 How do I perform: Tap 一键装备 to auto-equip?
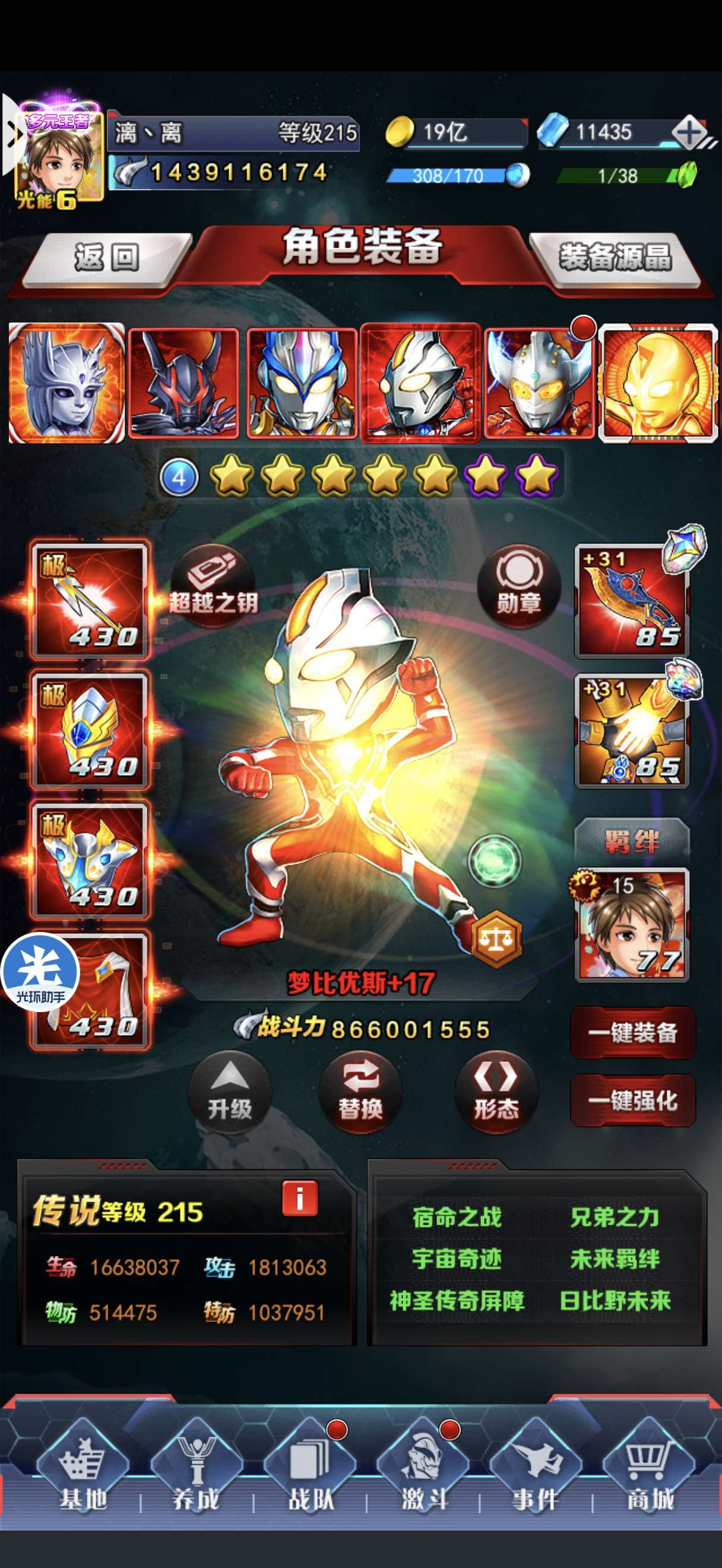(633, 1032)
